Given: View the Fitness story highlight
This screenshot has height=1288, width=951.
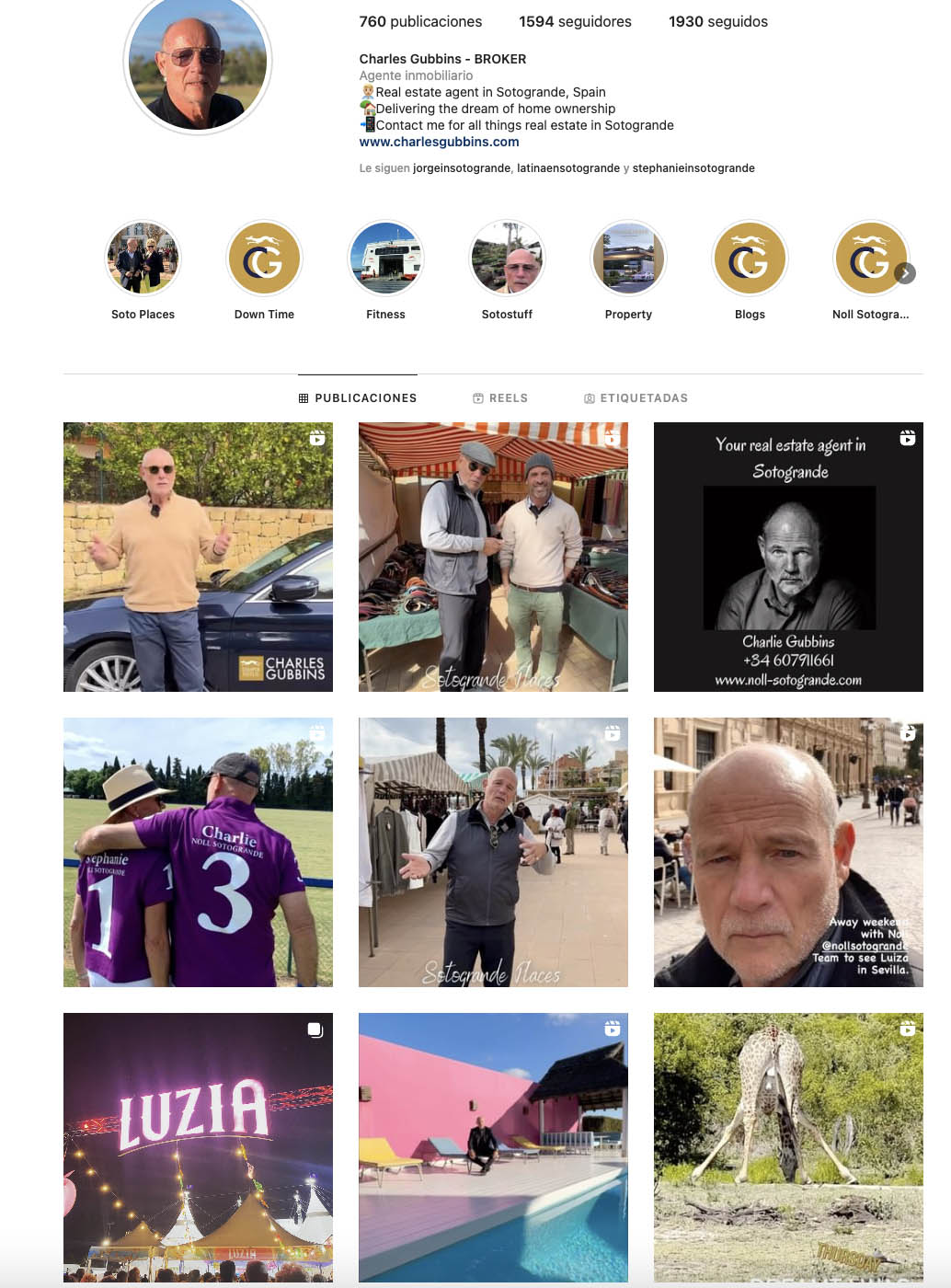Looking at the screenshot, I should click(x=385, y=259).
